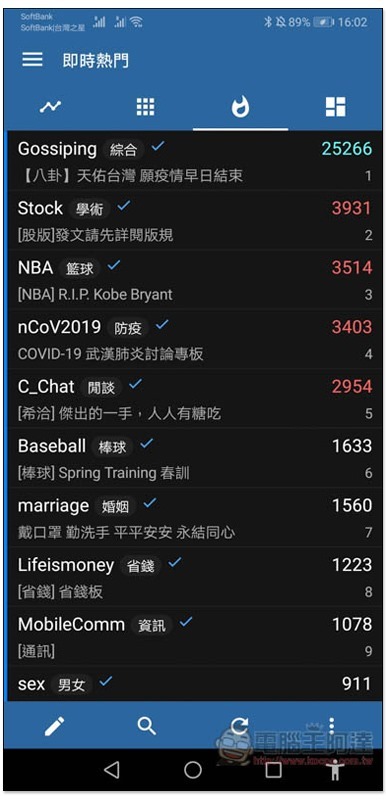This screenshot has height=800, width=386.
Task: Go back with the system back button
Action: 112,769
